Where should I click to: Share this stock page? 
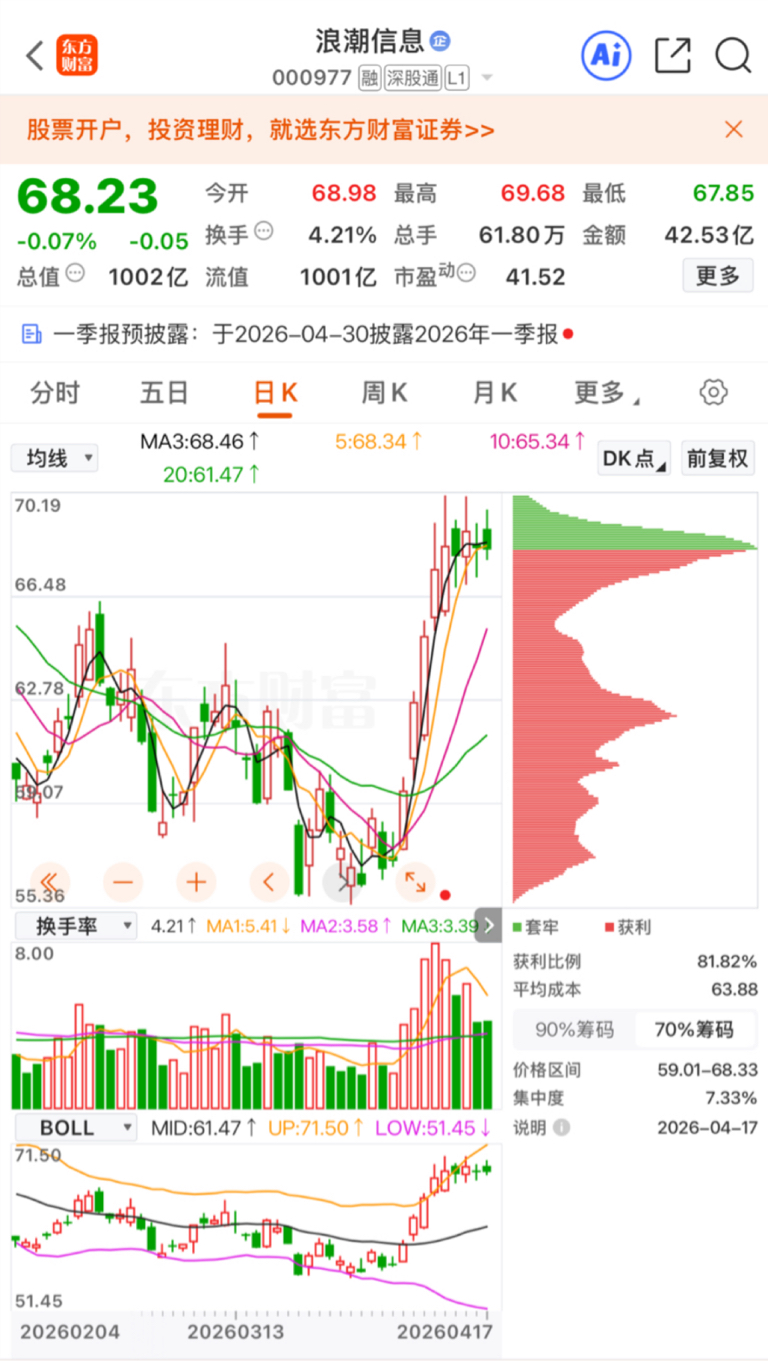[673, 55]
